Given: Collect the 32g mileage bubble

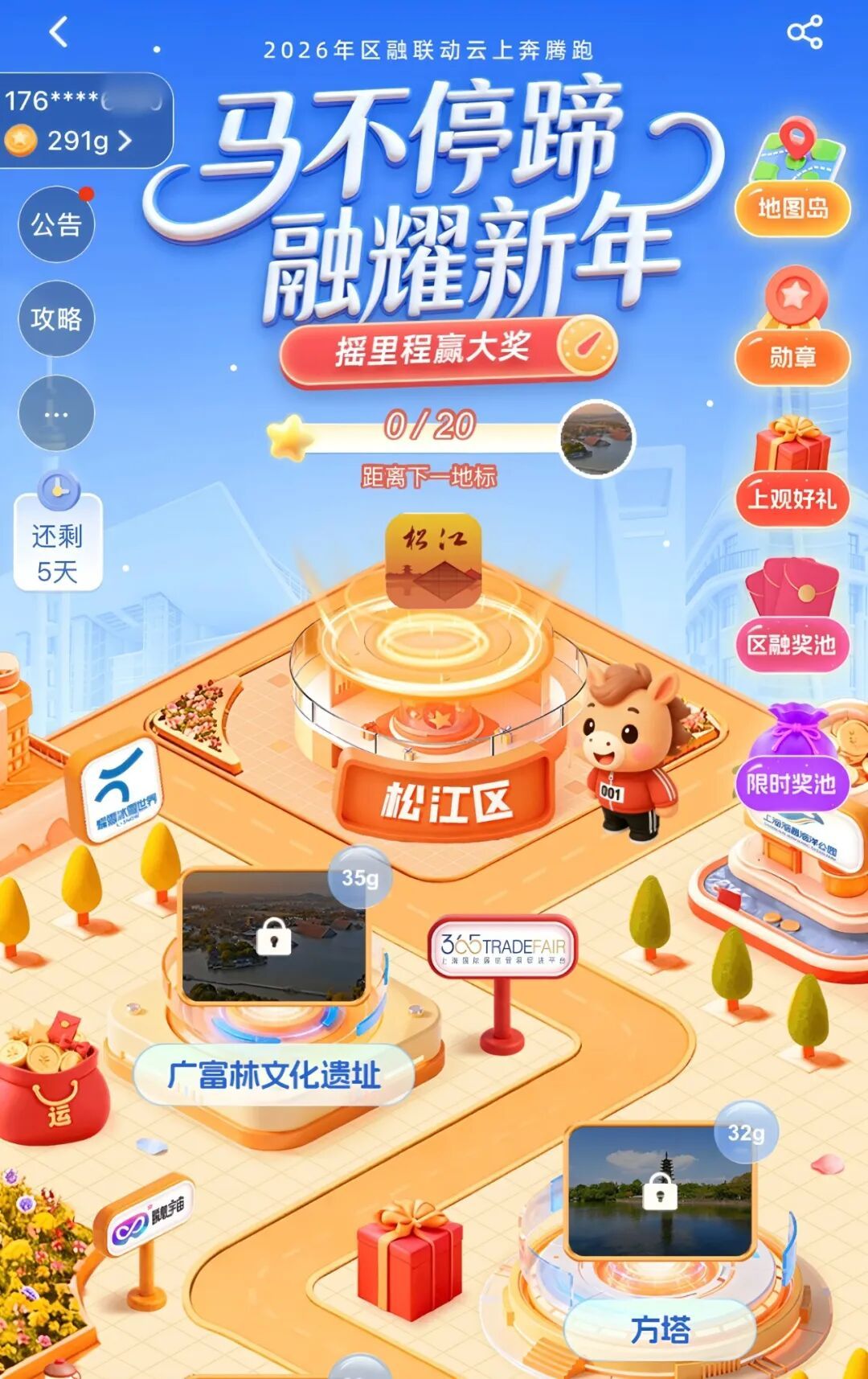Looking at the screenshot, I should pyautogui.click(x=745, y=1133).
